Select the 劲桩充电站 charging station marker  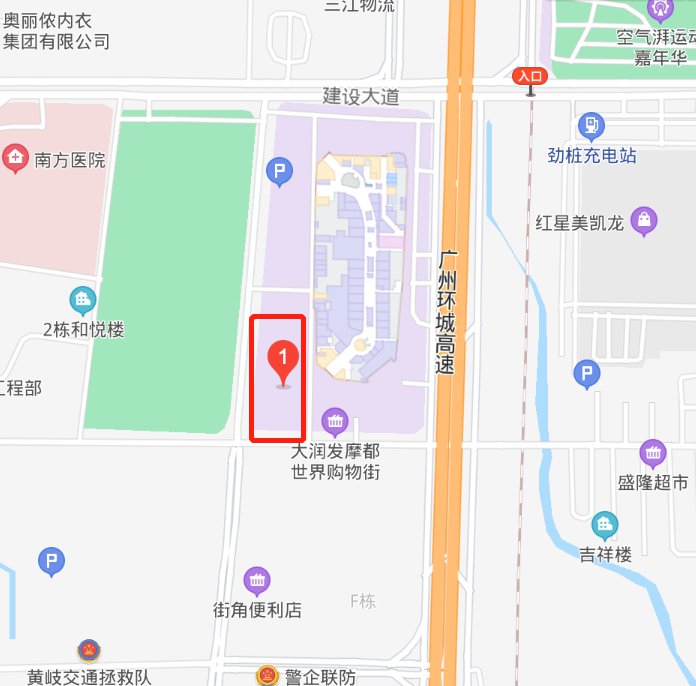tap(592, 126)
